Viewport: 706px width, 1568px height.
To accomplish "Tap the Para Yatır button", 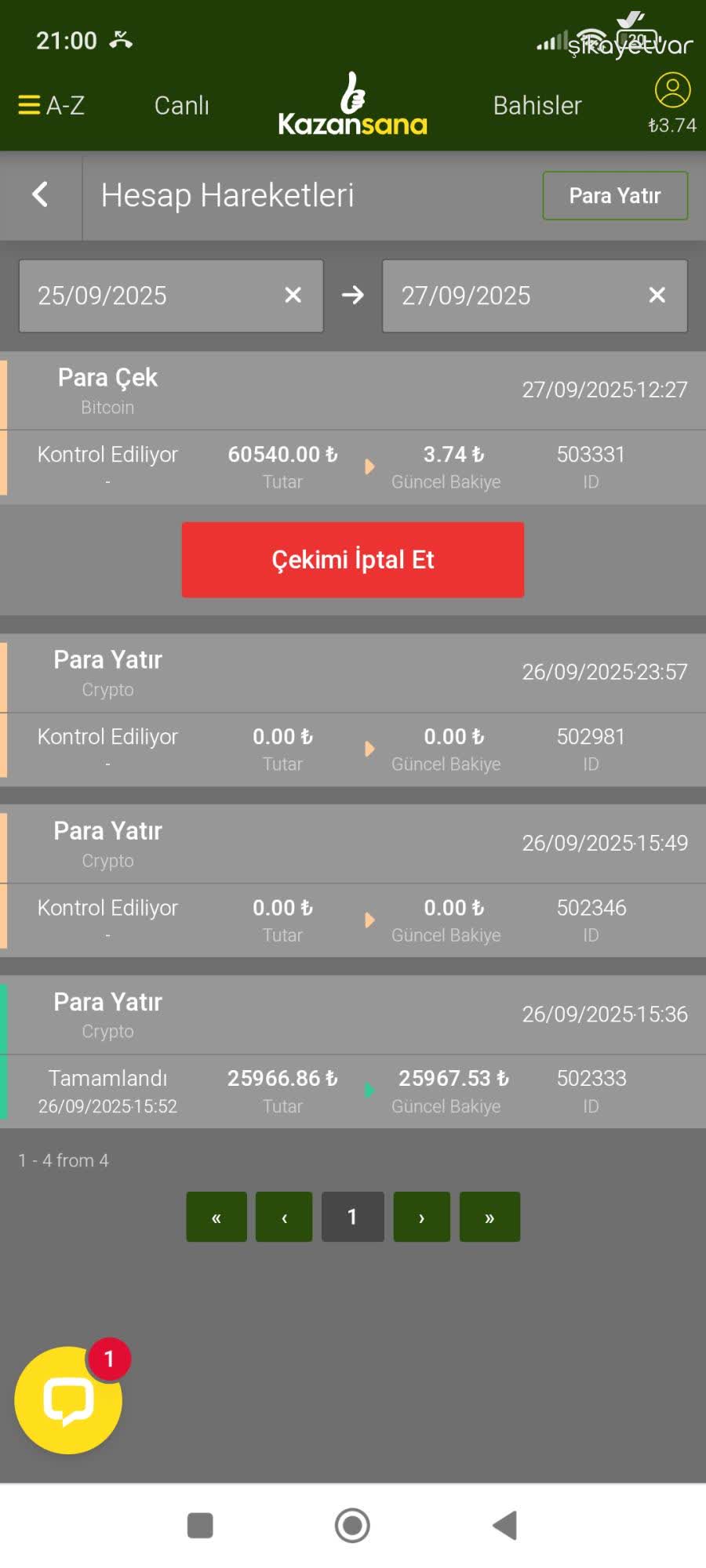I will (615, 195).
